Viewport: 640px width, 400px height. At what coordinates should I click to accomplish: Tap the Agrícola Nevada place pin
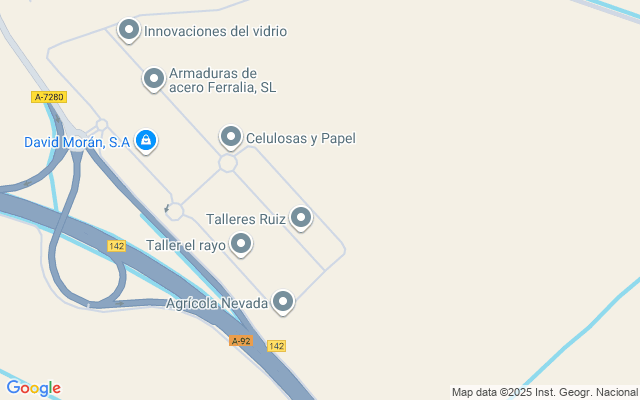(x=283, y=300)
